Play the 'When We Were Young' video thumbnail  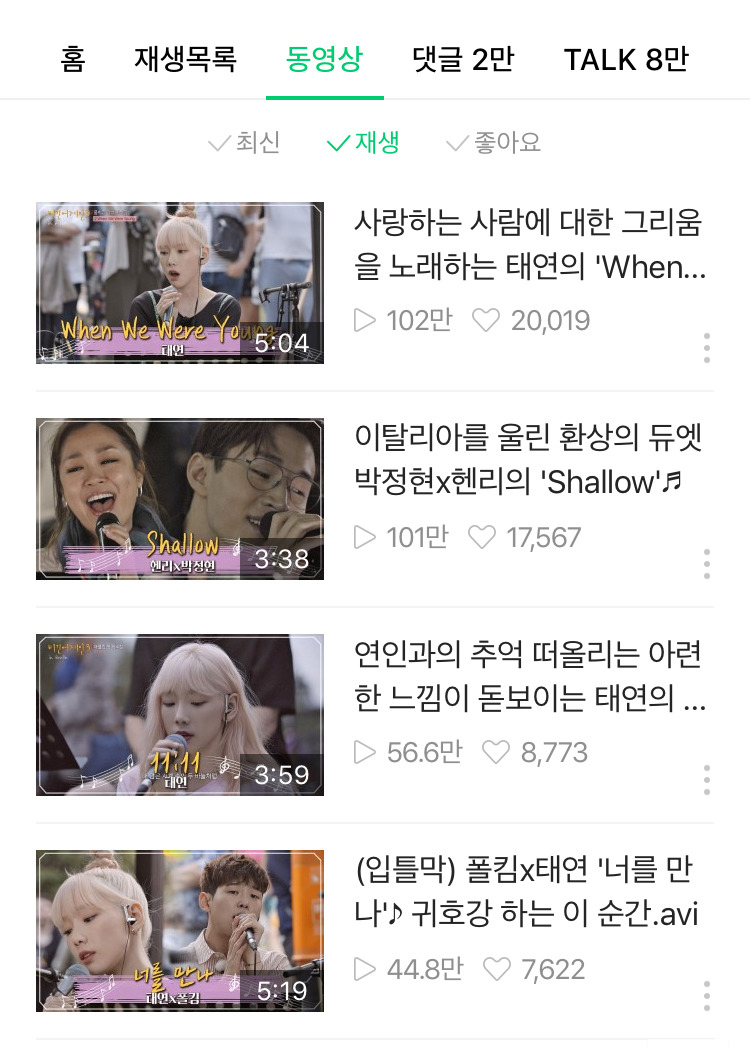tap(180, 283)
